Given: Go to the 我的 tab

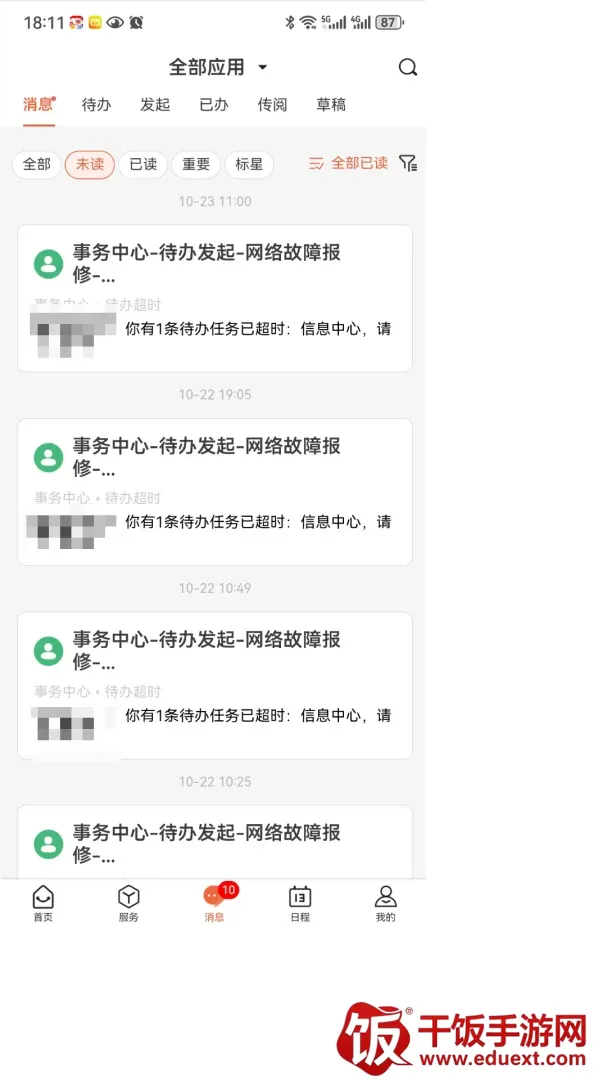Looking at the screenshot, I should coord(385,903).
